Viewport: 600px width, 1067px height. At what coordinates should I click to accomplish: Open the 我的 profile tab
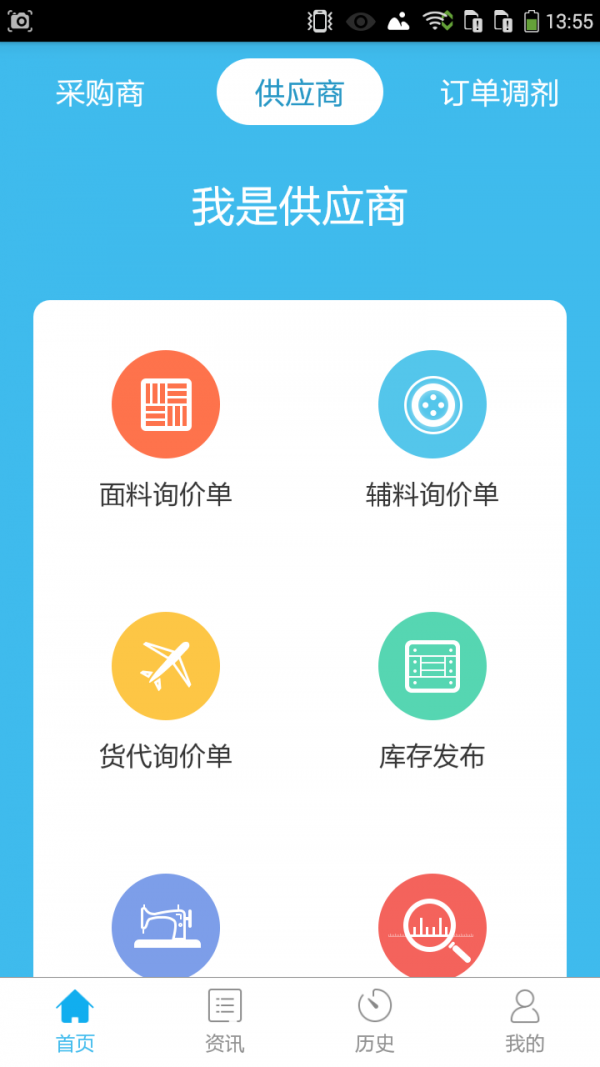point(525,1020)
